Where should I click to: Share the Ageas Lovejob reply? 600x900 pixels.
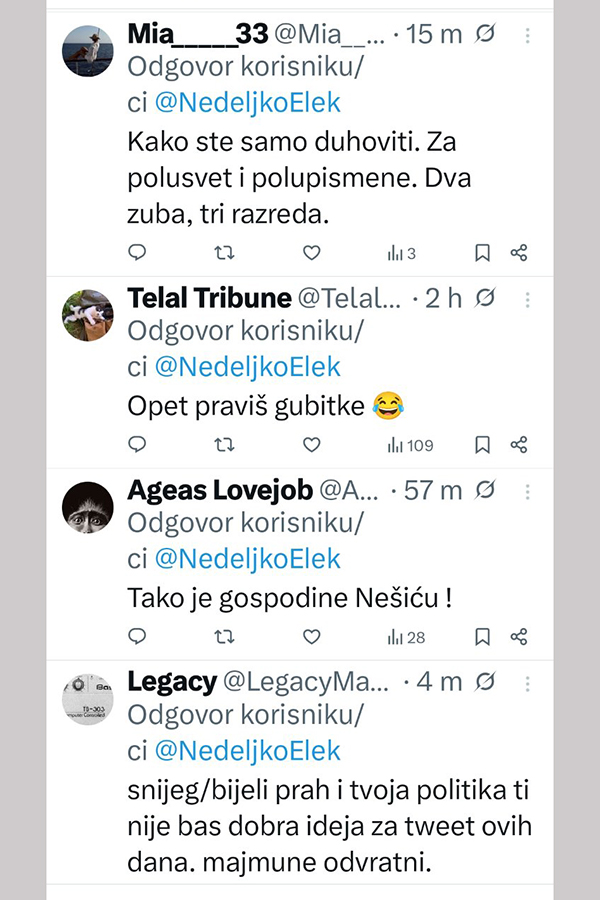(518, 637)
